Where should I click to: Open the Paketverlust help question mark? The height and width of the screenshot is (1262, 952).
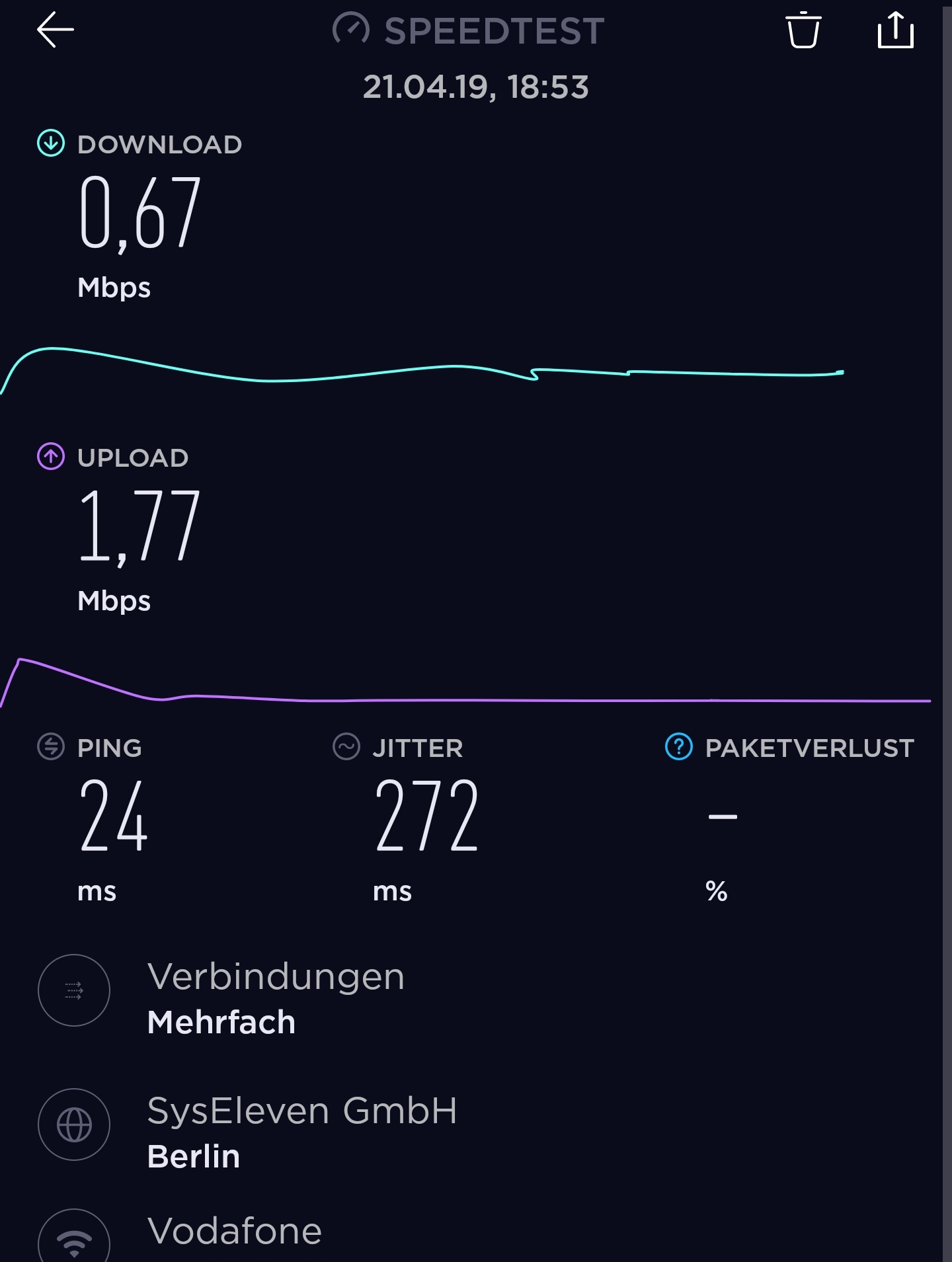[678, 747]
